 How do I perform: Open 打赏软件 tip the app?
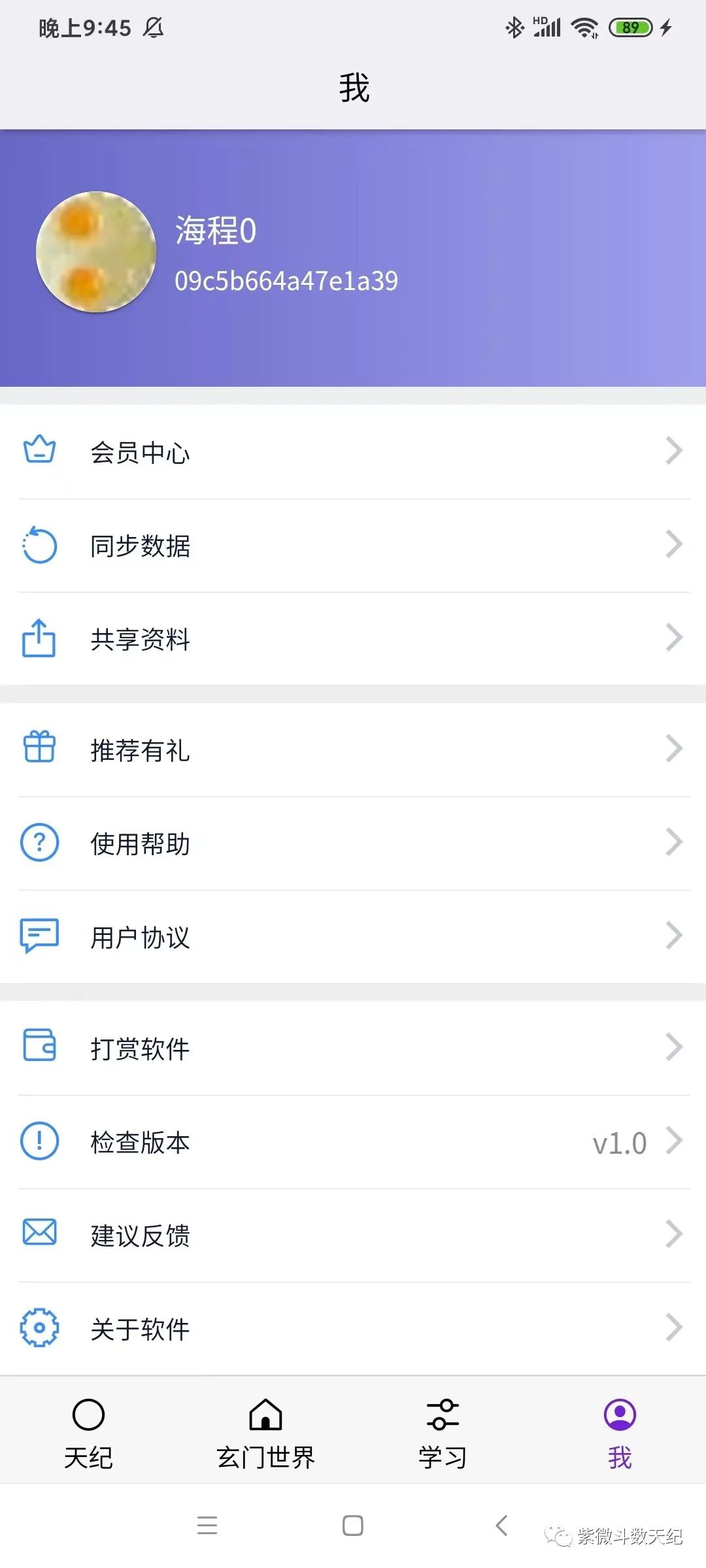[x=353, y=1049]
